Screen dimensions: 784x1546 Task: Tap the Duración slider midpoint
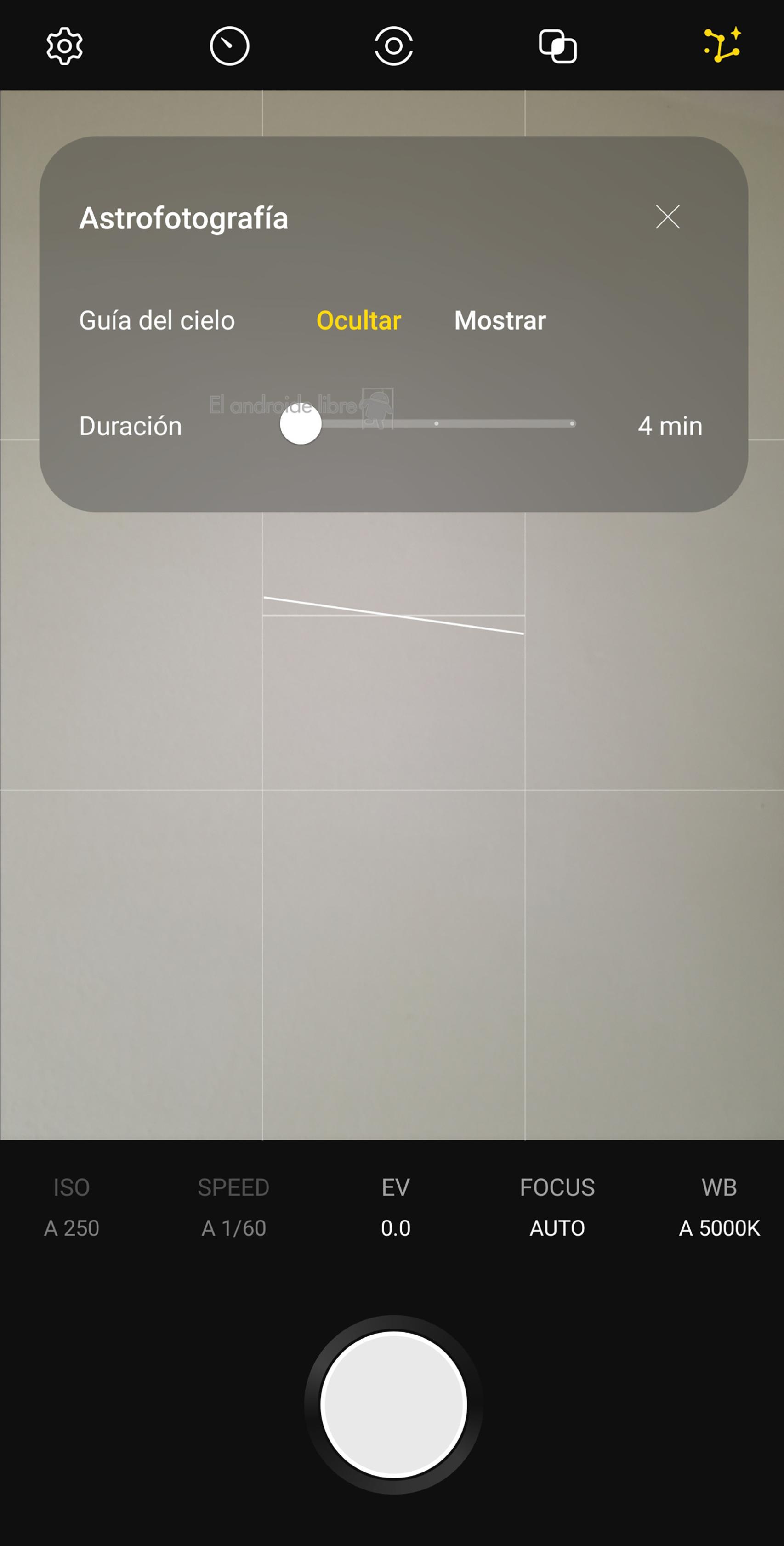coord(436,424)
